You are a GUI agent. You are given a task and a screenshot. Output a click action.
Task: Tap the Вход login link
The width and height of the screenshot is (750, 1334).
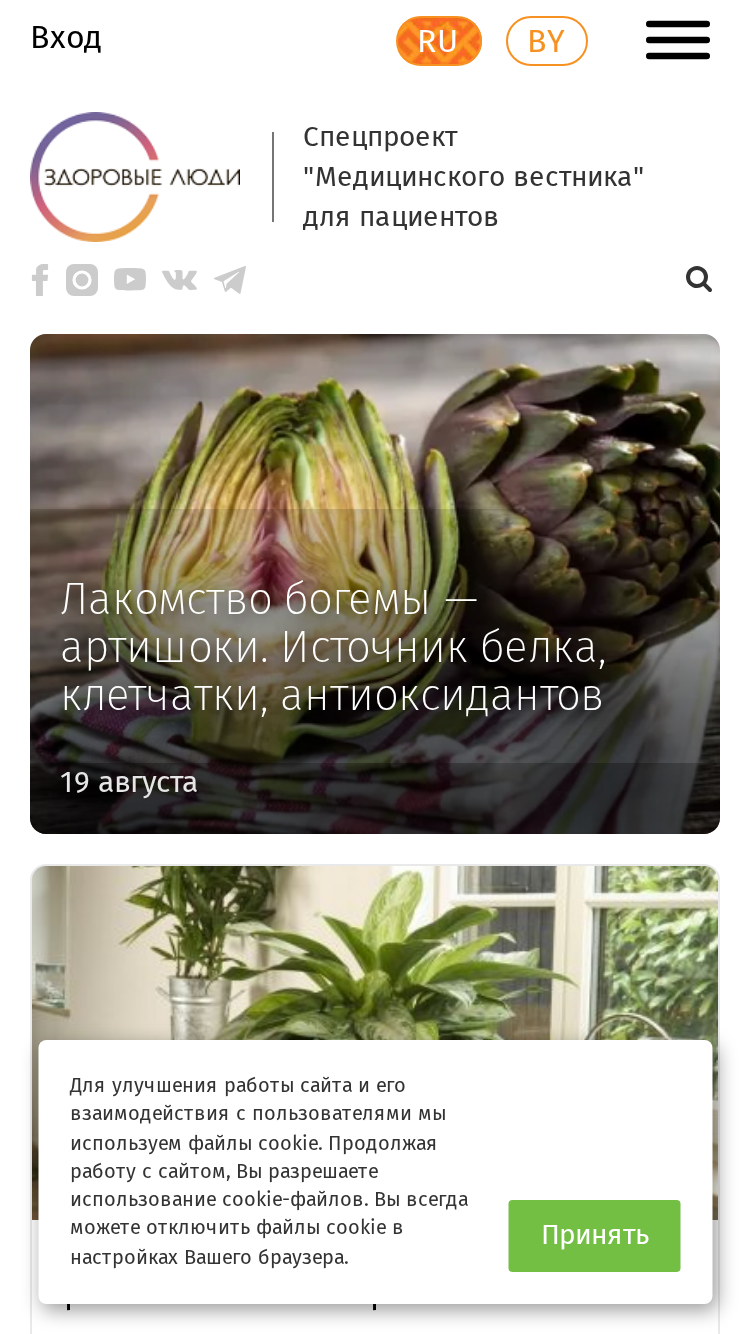coord(66,39)
